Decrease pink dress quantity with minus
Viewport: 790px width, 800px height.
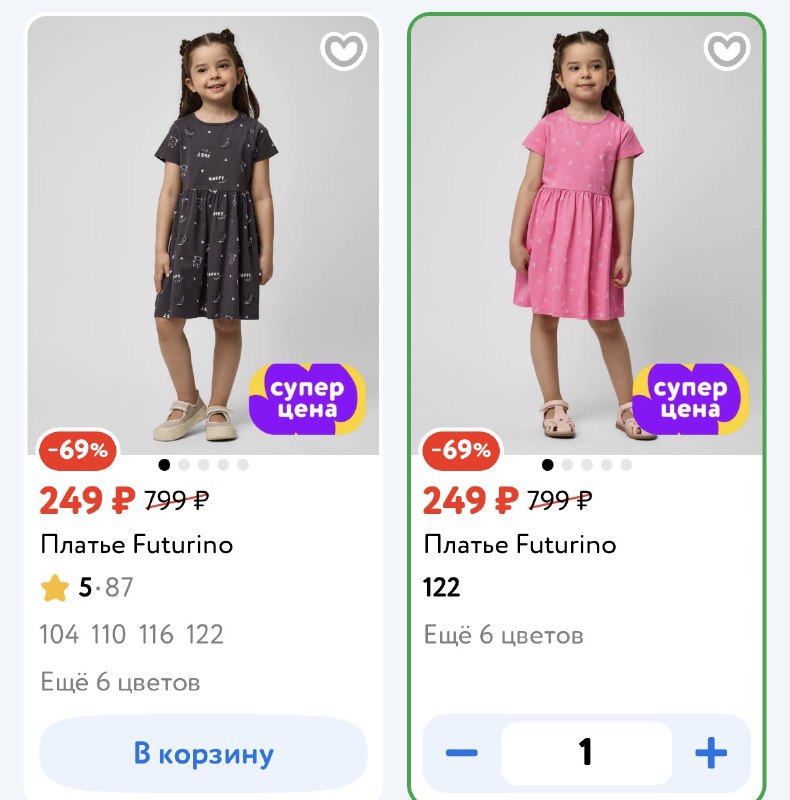461,753
